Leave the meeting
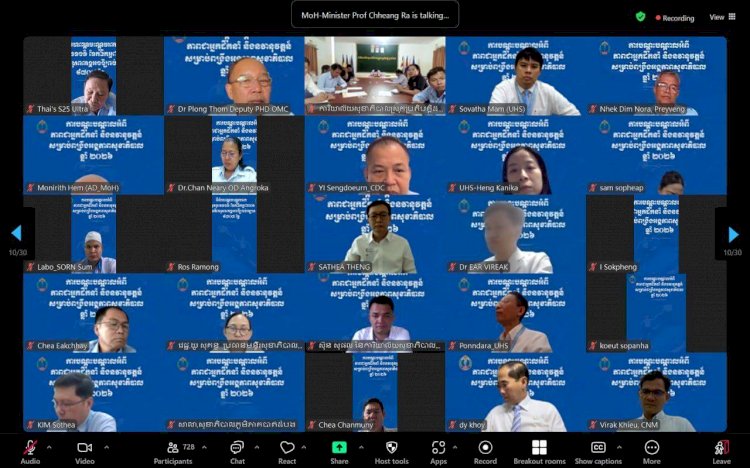The width and height of the screenshot is (750, 468). [x=721, y=449]
